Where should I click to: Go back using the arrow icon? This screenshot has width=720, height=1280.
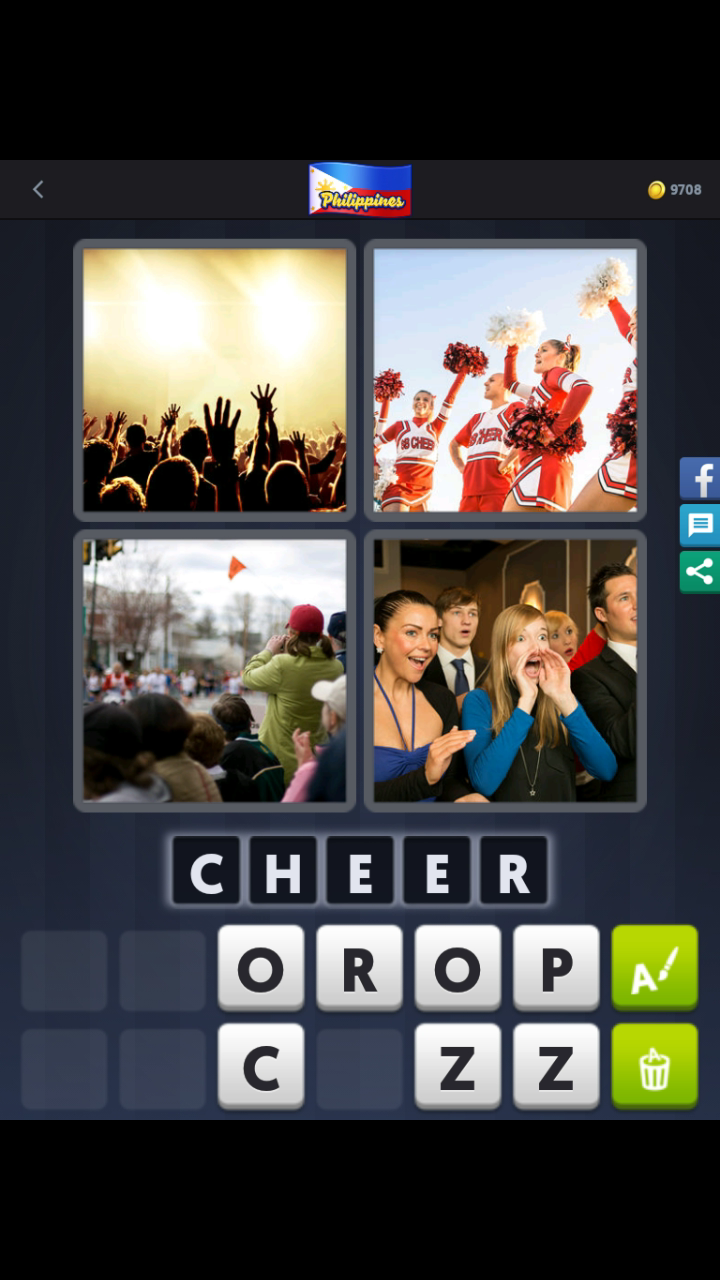pyautogui.click(x=38, y=189)
